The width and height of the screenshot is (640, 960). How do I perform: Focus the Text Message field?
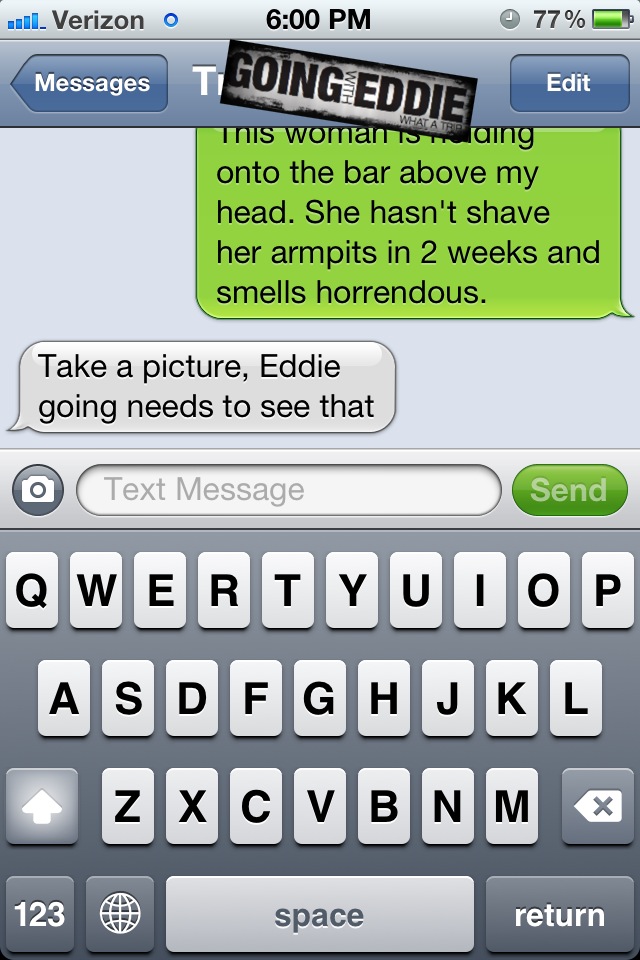coord(288,490)
